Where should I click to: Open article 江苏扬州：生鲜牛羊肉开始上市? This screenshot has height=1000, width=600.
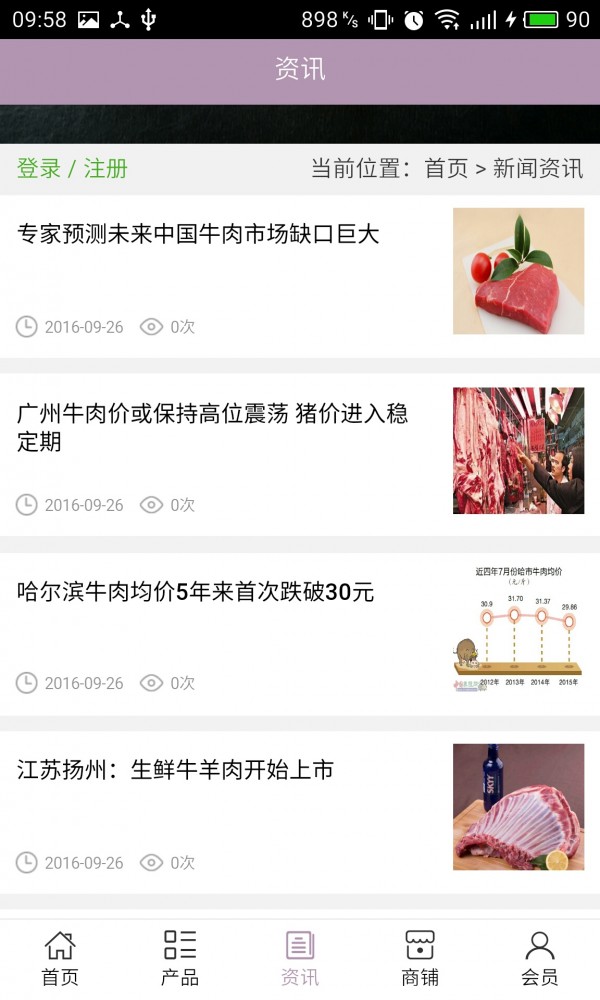coord(175,770)
